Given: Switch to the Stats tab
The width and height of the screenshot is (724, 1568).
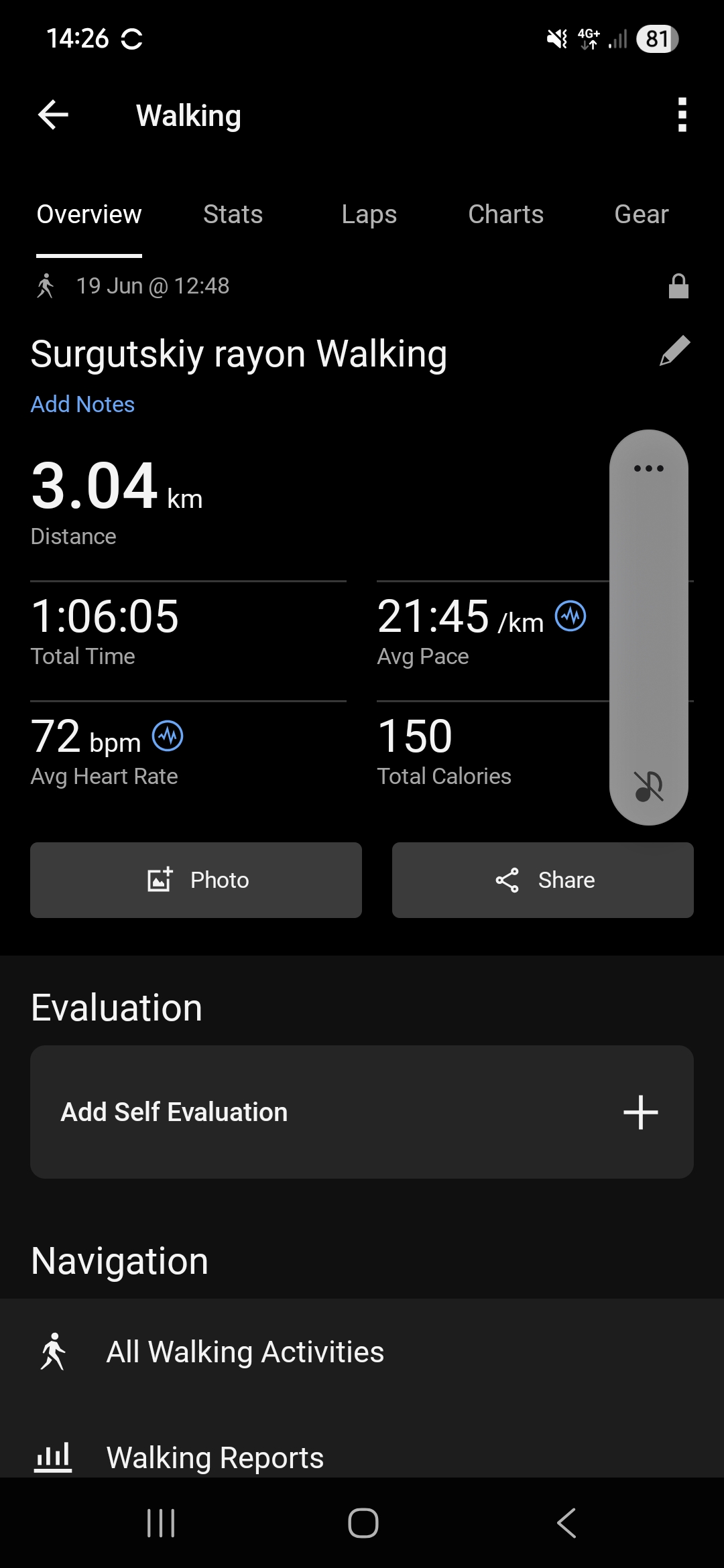Looking at the screenshot, I should coord(233,214).
